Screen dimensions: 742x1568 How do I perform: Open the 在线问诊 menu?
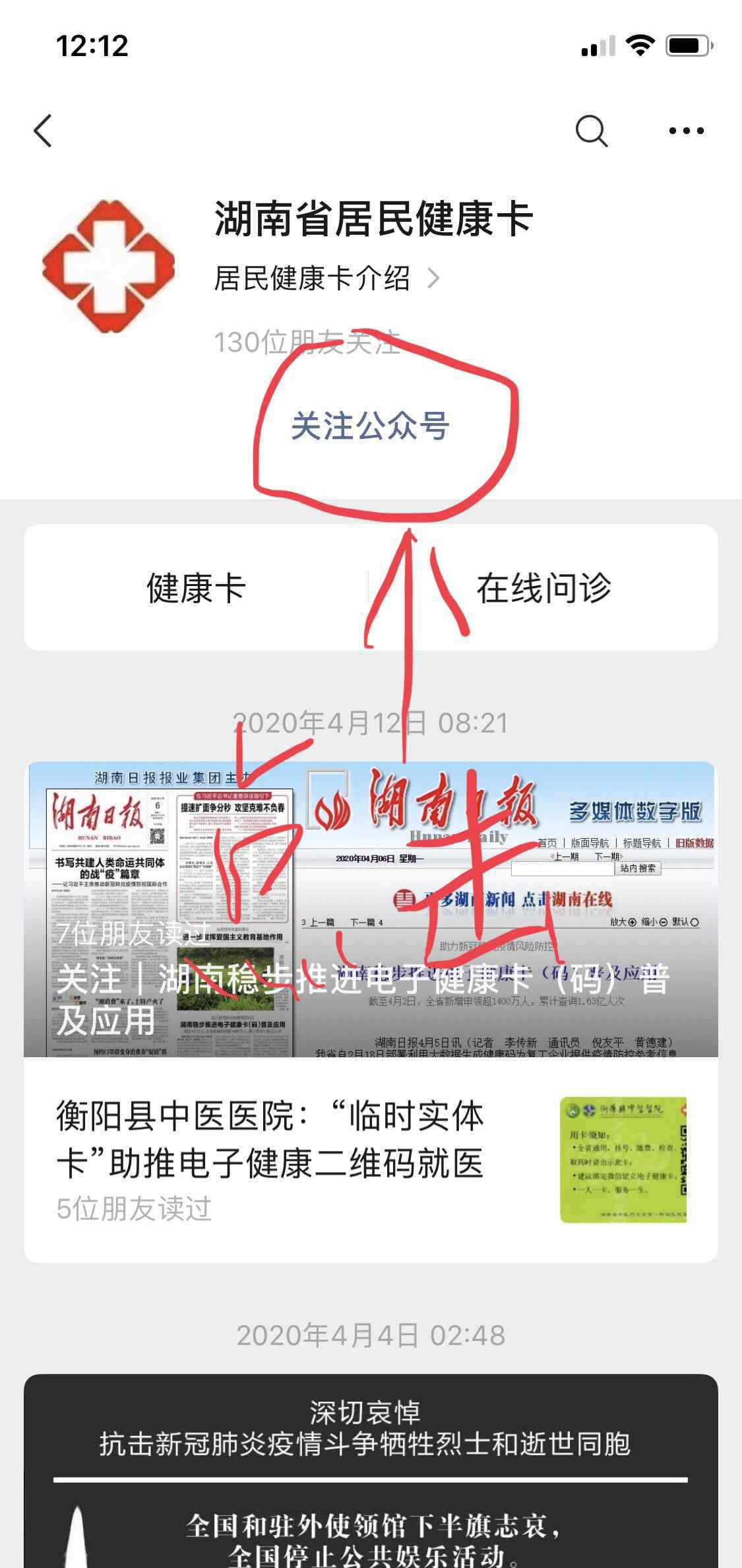coord(543,588)
